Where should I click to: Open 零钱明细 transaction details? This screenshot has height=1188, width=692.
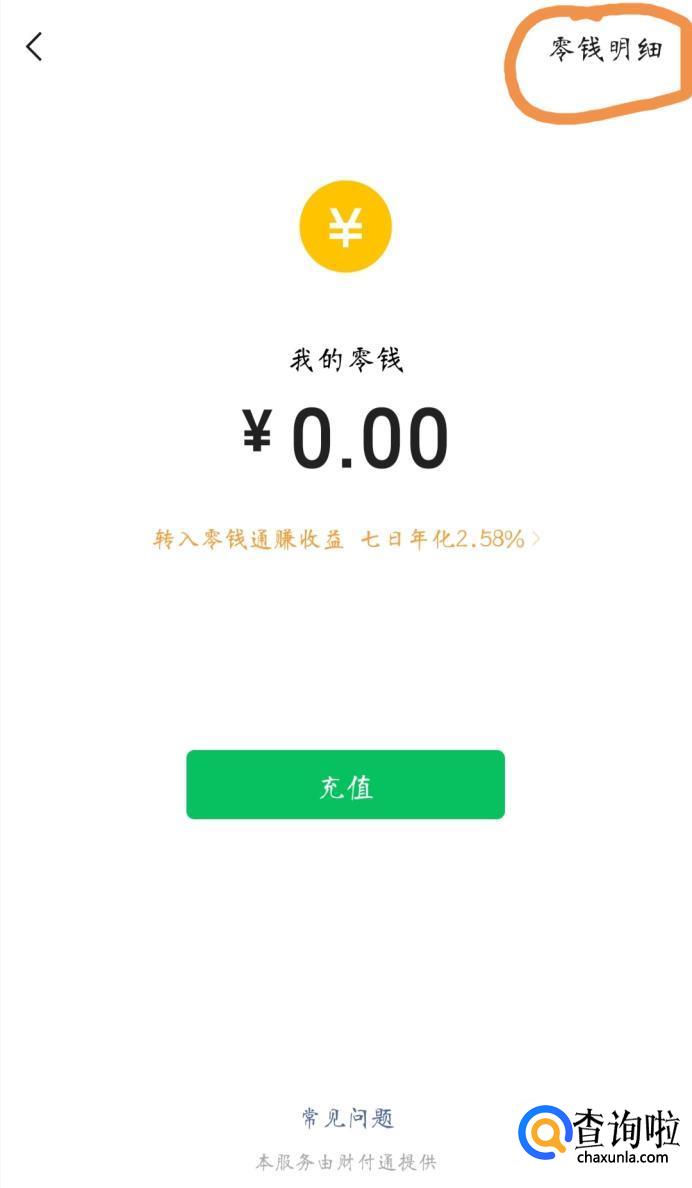(605, 49)
